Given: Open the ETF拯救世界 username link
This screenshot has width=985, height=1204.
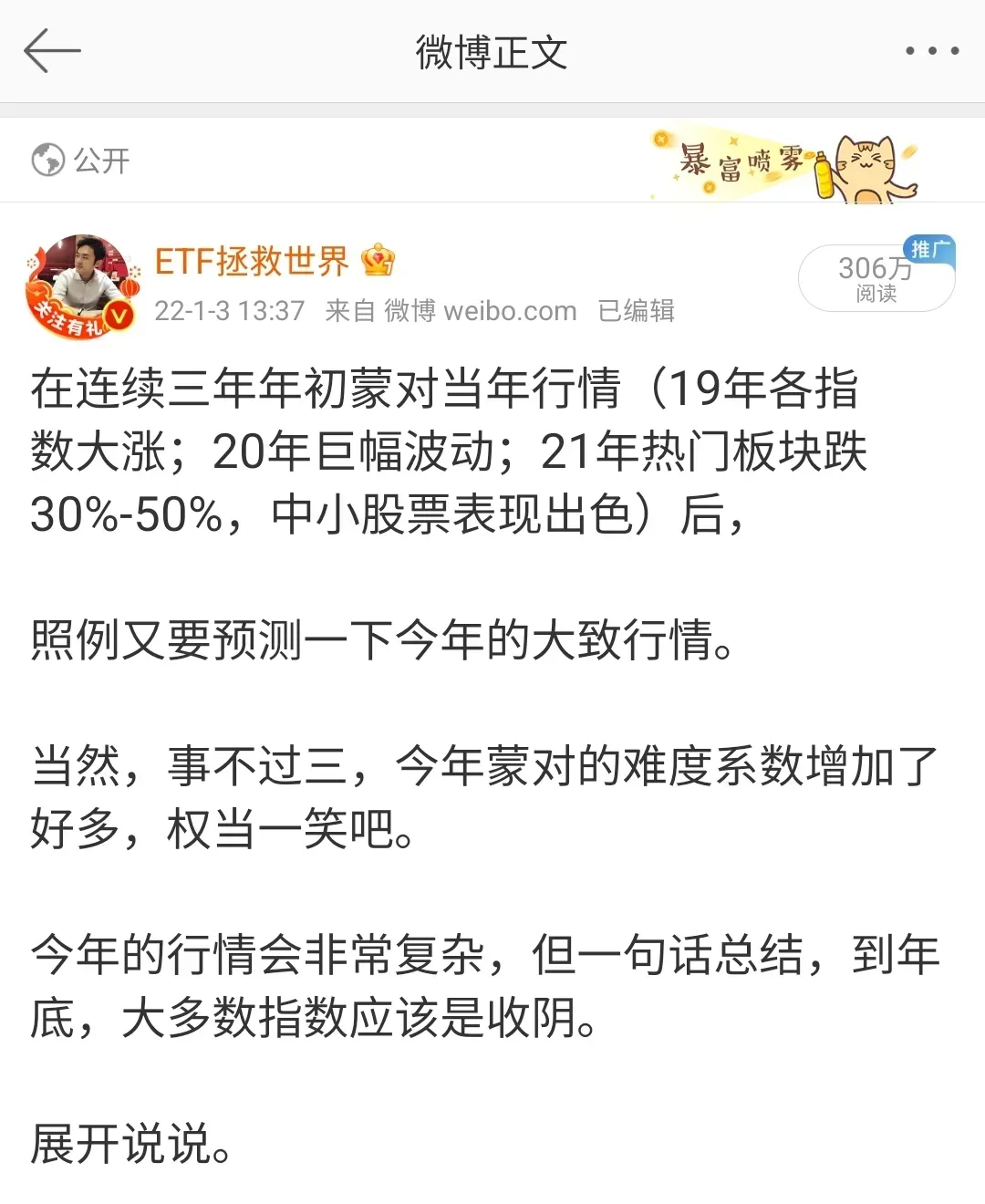Looking at the screenshot, I should coord(252,262).
